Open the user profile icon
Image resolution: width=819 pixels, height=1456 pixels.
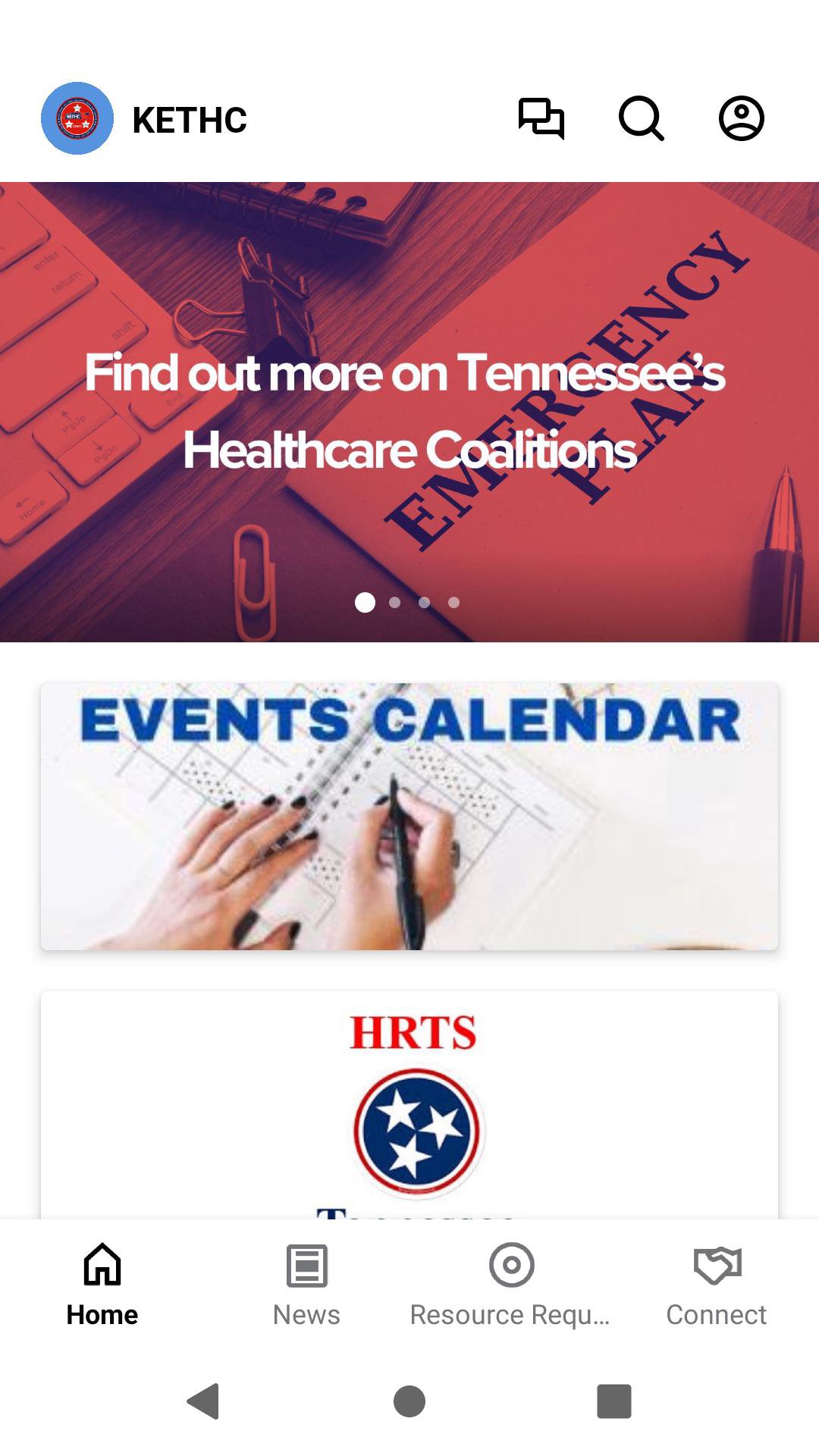pos(741,119)
